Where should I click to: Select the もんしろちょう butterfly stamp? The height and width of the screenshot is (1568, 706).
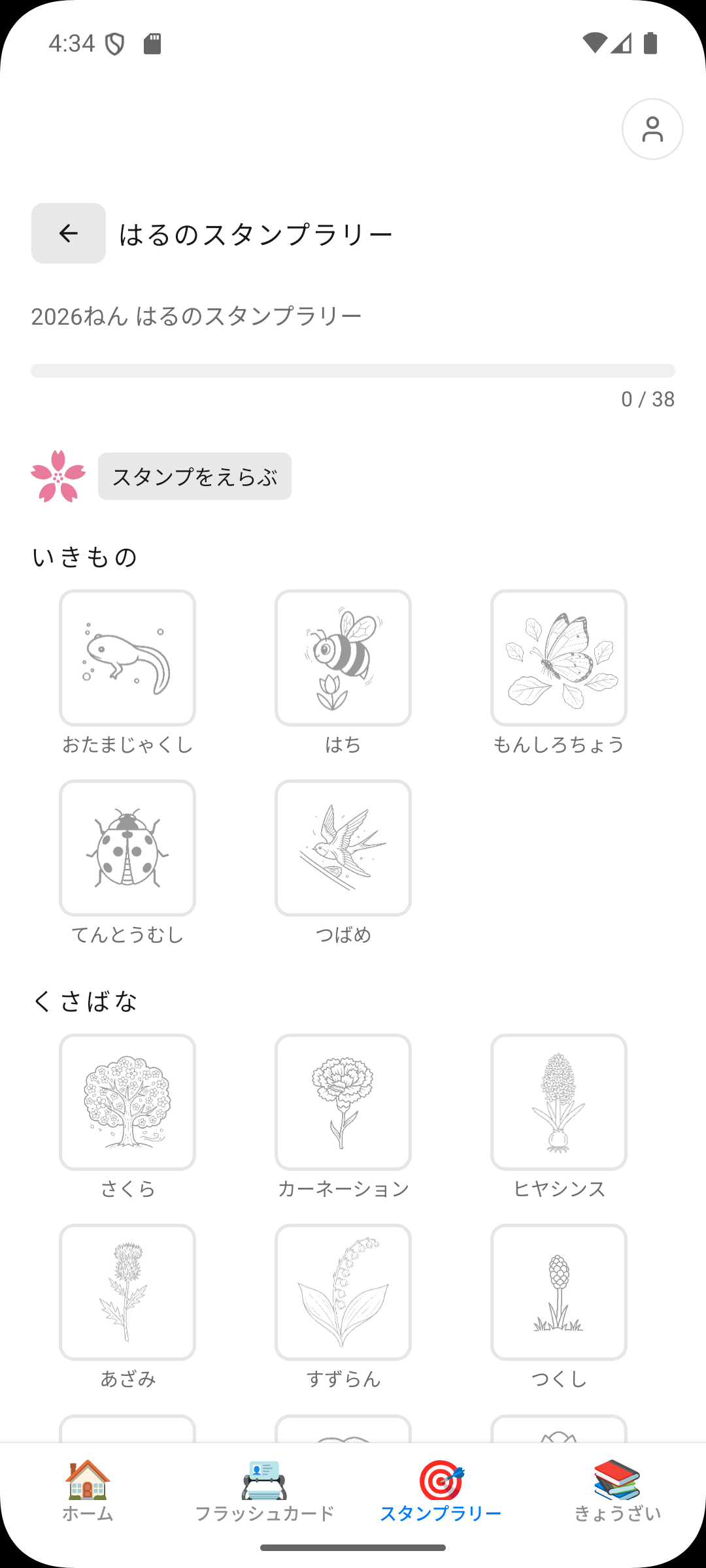[x=558, y=657]
